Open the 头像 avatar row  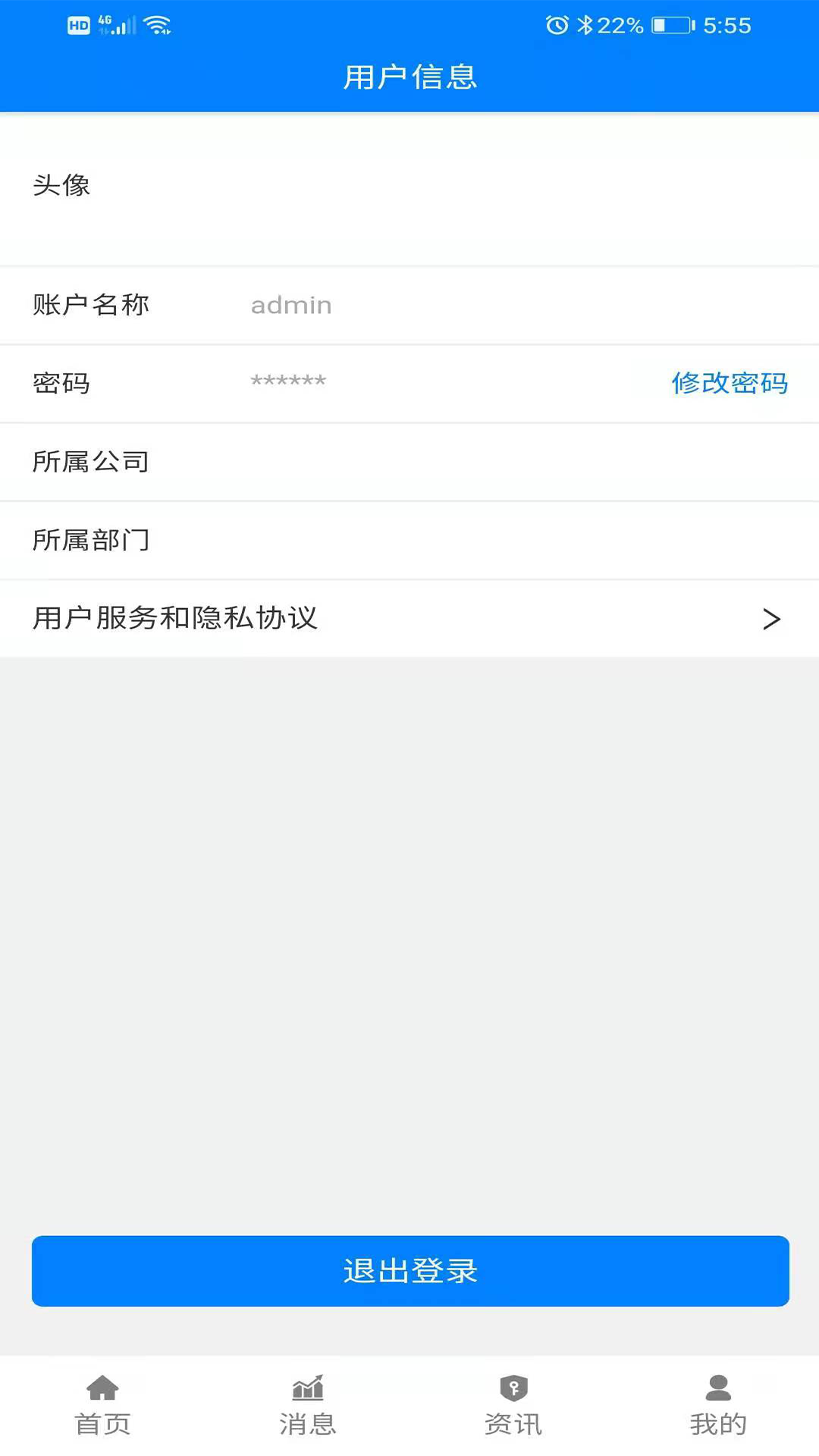pyautogui.click(x=409, y=186)
